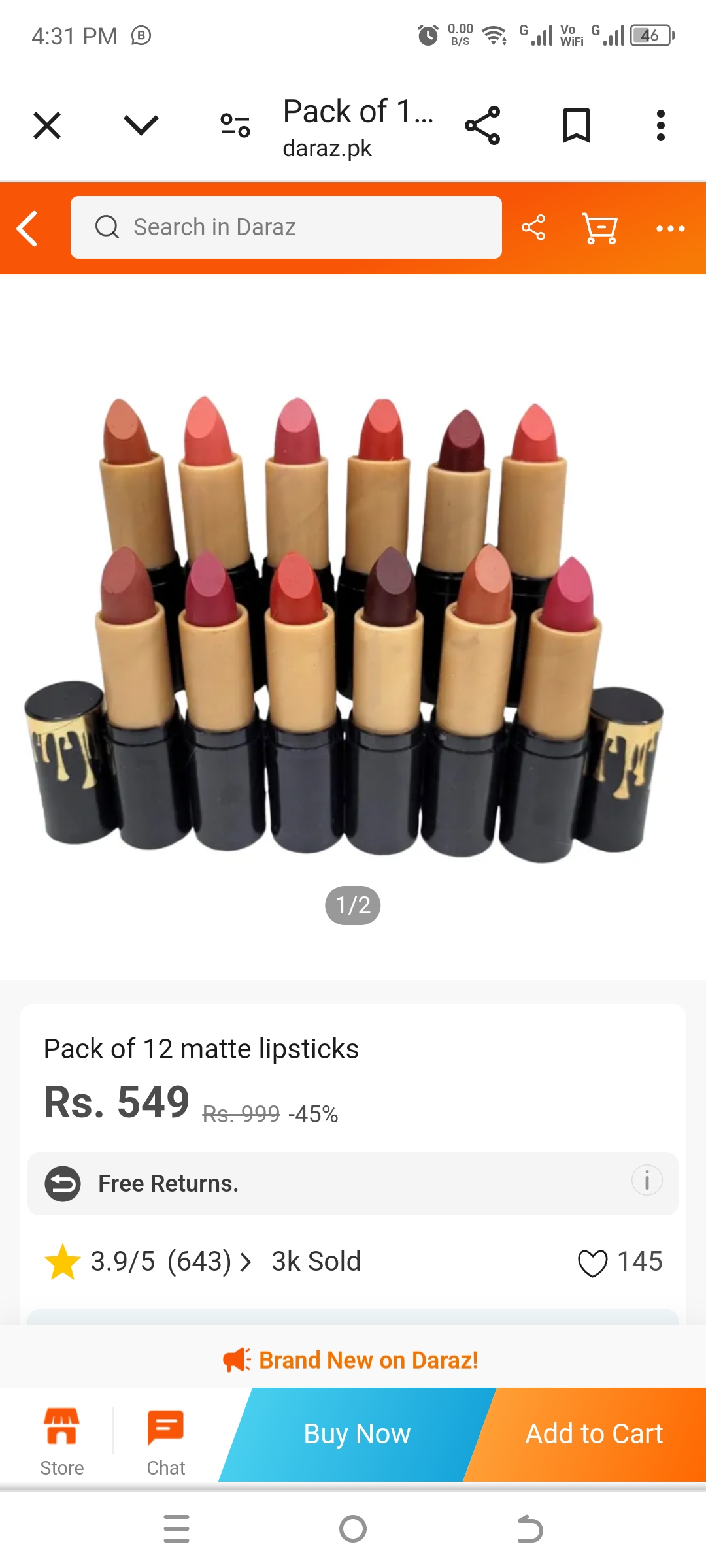
Task: Tap Buy Now for the lipsticks
Action: coord(357,1434)
